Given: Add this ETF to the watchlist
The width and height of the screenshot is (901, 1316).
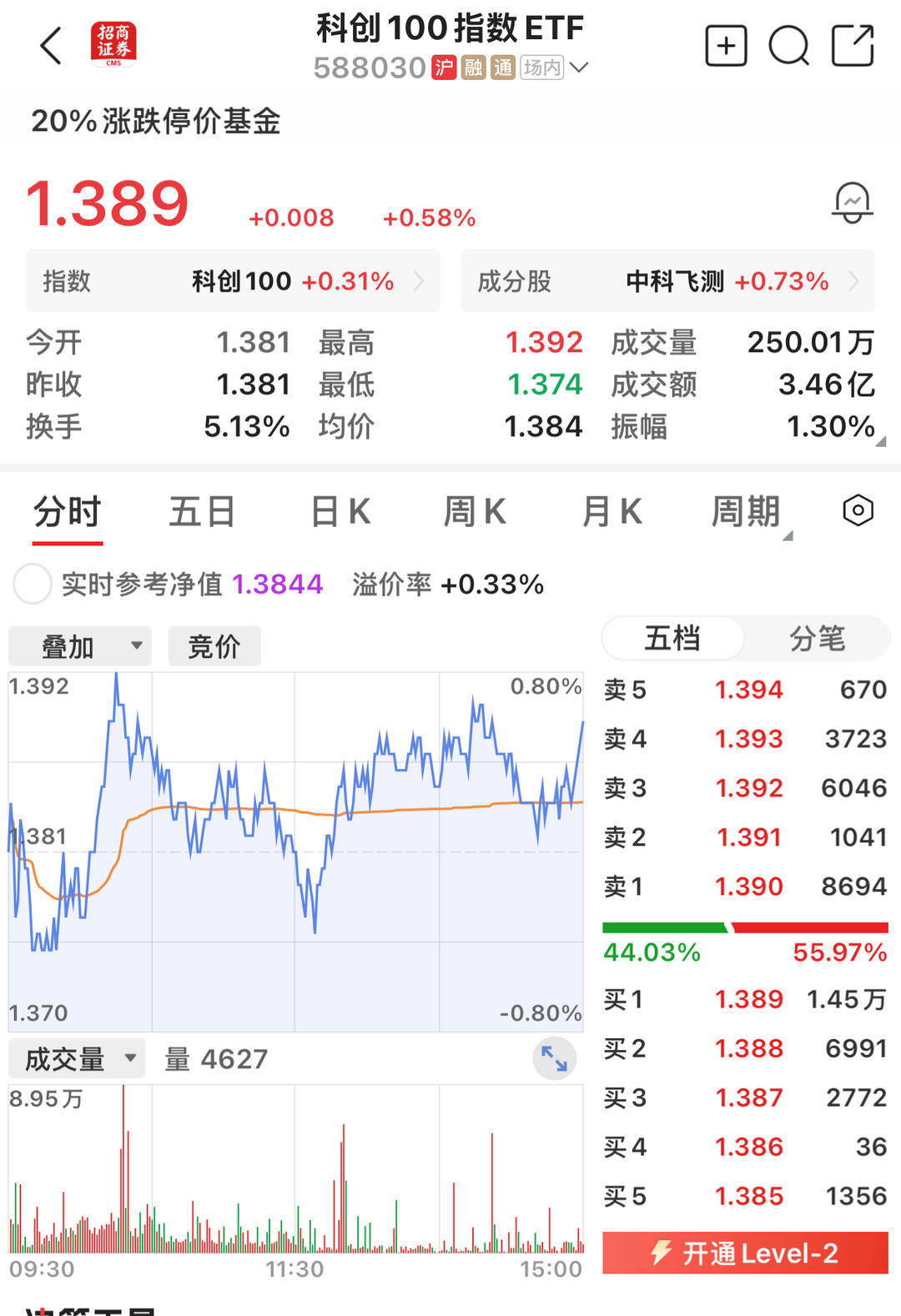Looking at the screenshot, I should point(726,46).
